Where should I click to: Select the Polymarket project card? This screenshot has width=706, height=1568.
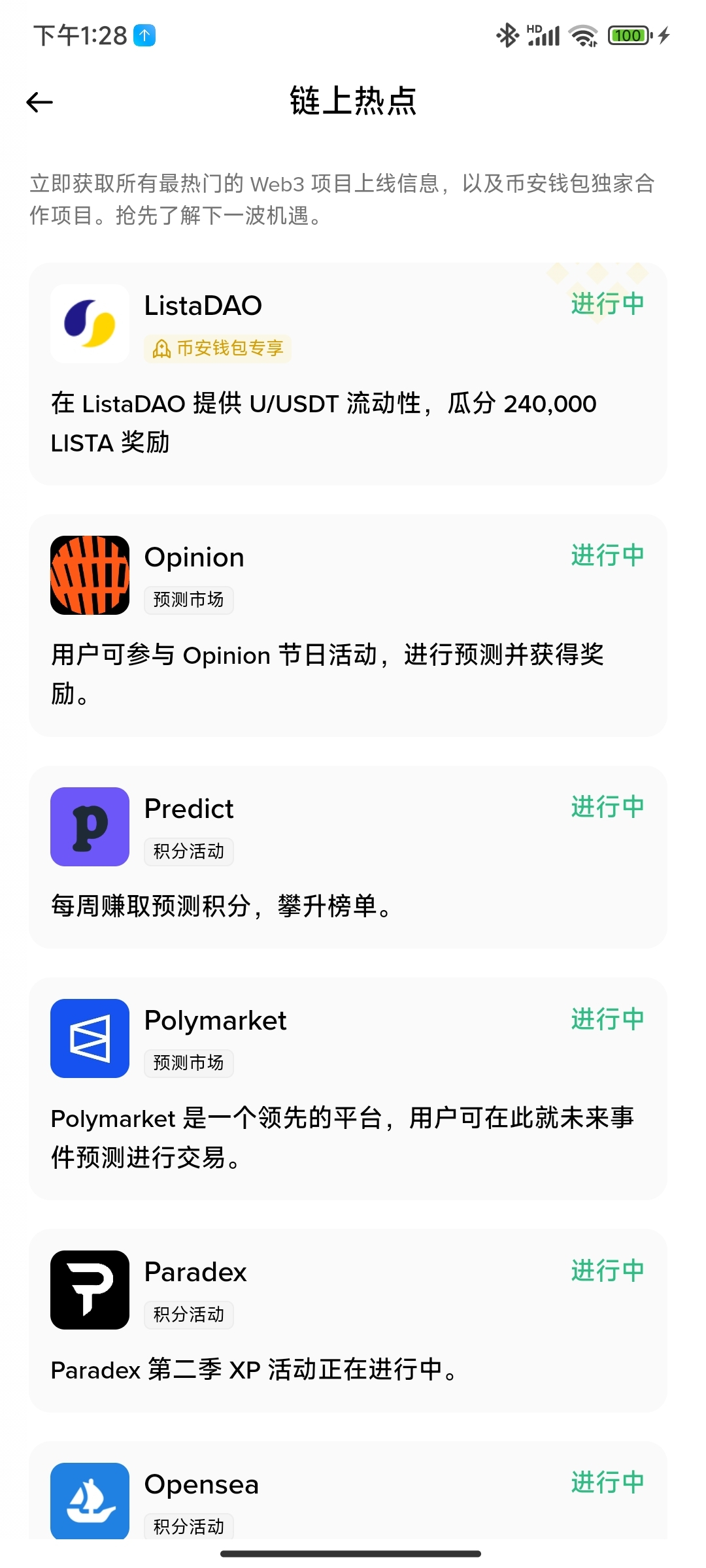(348, 1088)
